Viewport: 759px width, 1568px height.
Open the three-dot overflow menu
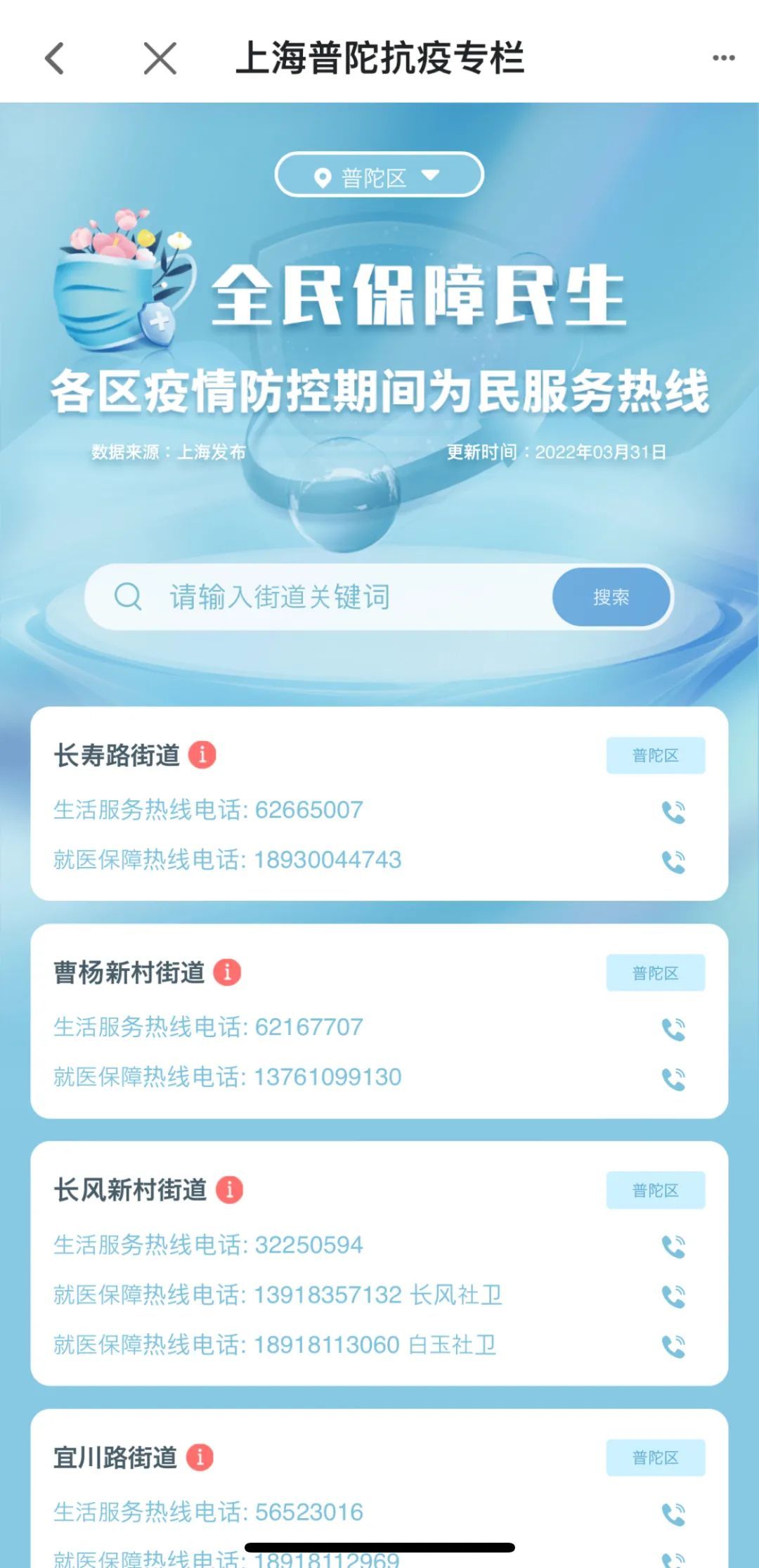pos(723,58)
